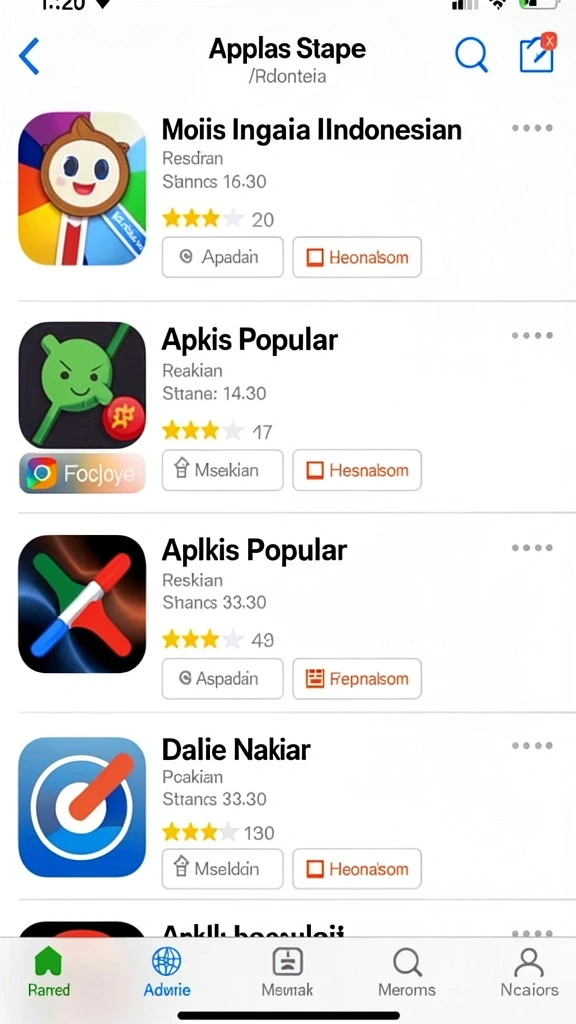Tap the Msekian button
Viewport: 576px width, 1024px height.
[x=223, y=470]
